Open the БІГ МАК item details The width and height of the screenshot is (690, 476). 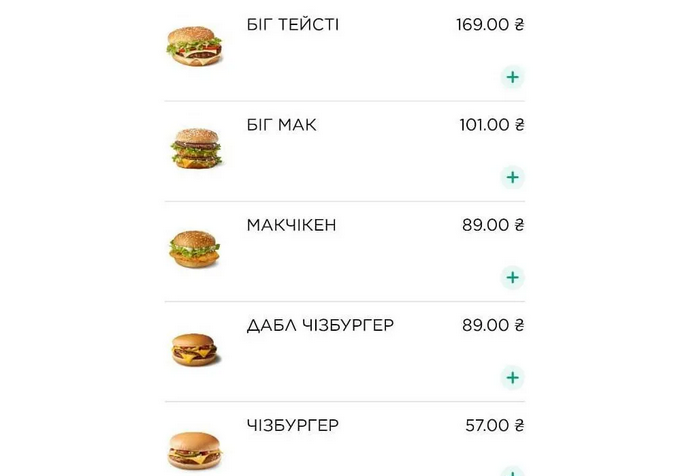(281, 125)
